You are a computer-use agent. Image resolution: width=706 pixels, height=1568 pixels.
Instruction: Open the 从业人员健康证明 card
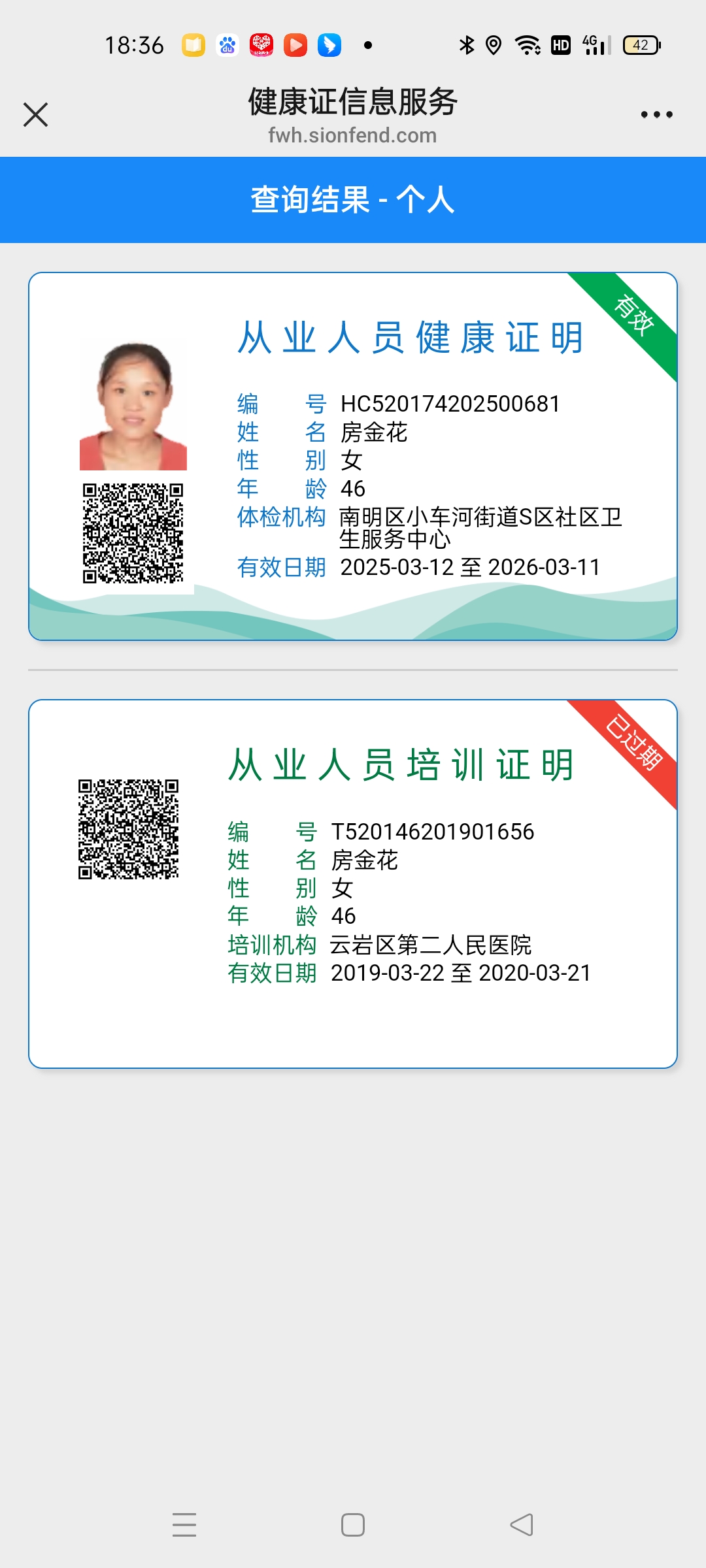tap(353, 456)
